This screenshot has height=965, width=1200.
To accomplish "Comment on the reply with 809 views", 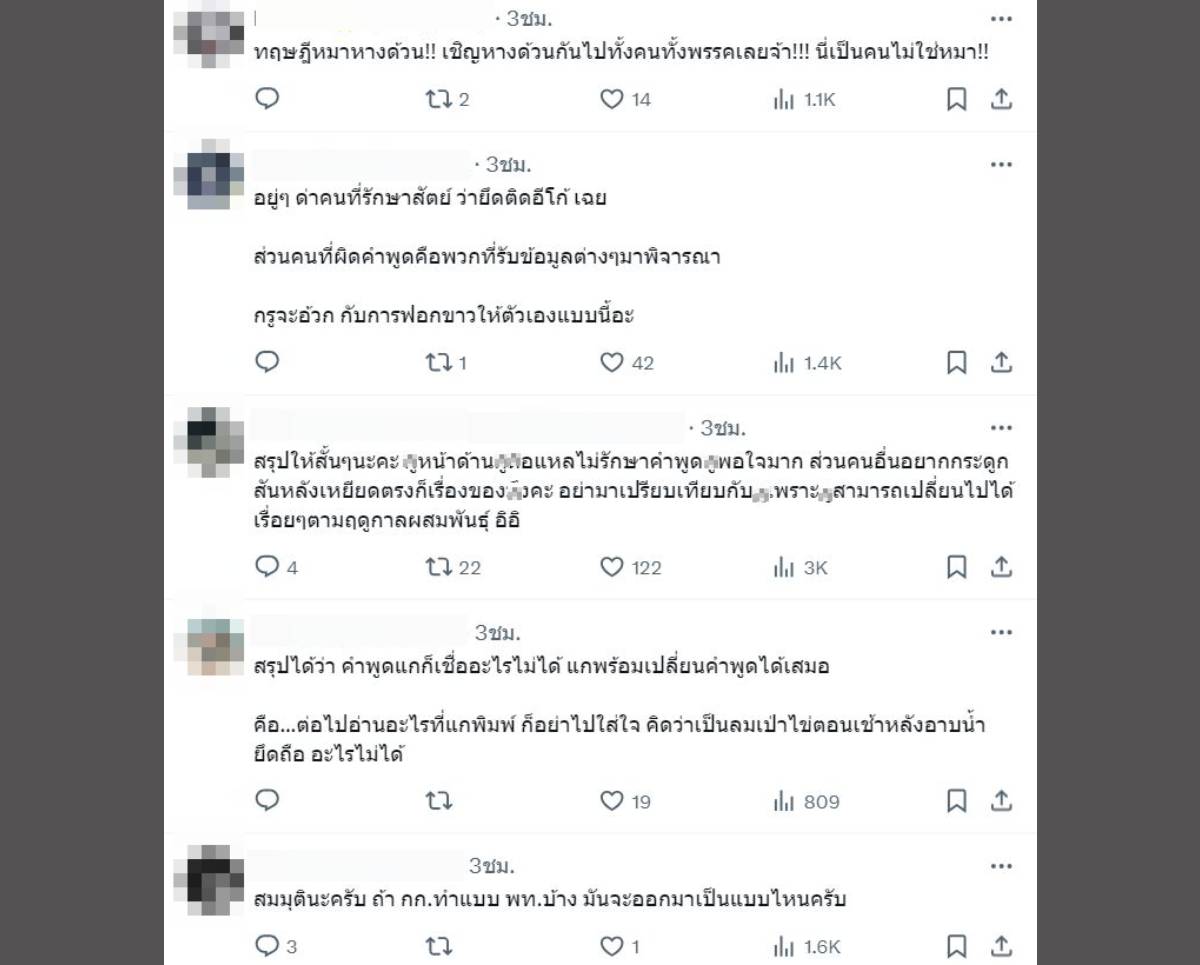I will pyautogui.click(x=267, y=801).
